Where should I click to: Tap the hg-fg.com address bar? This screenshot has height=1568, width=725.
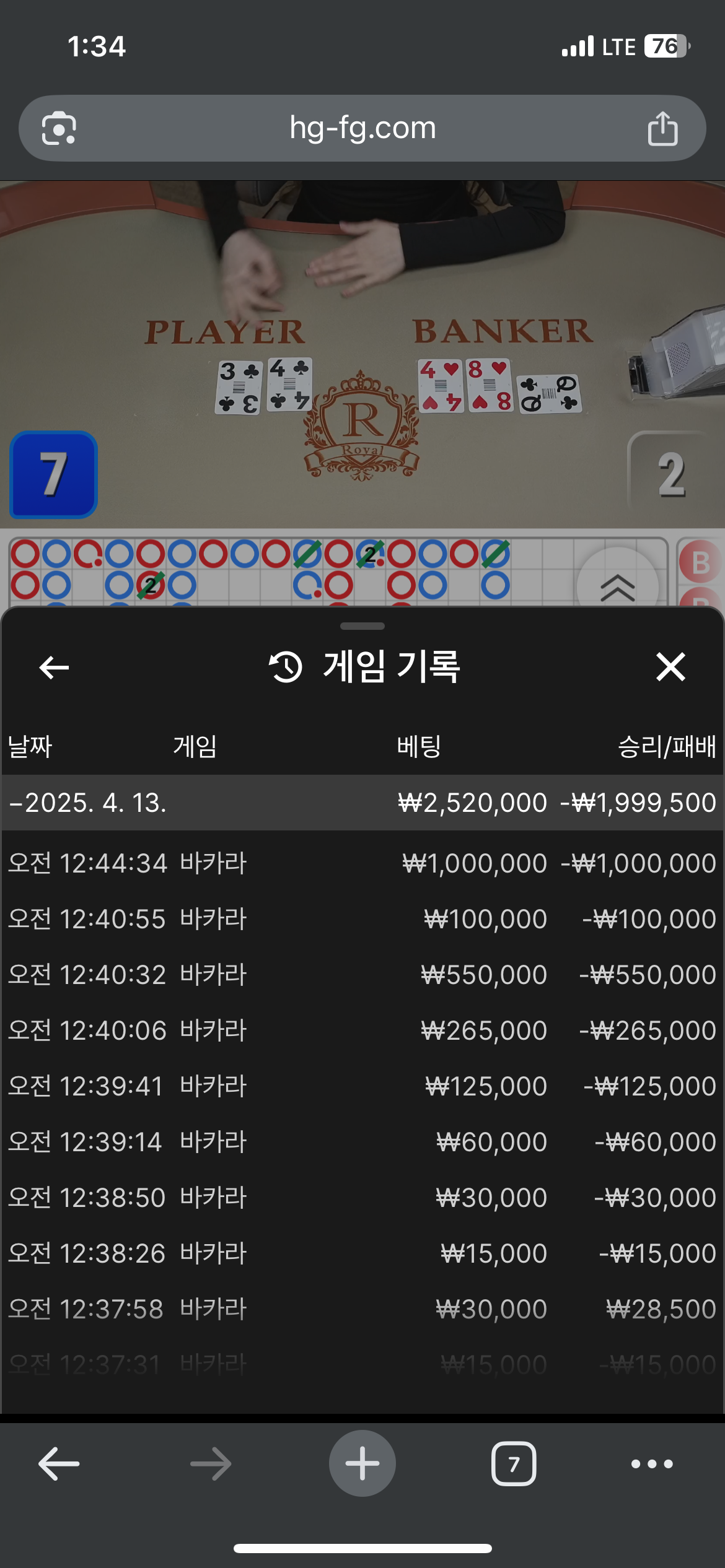click(x=362, y=128)
